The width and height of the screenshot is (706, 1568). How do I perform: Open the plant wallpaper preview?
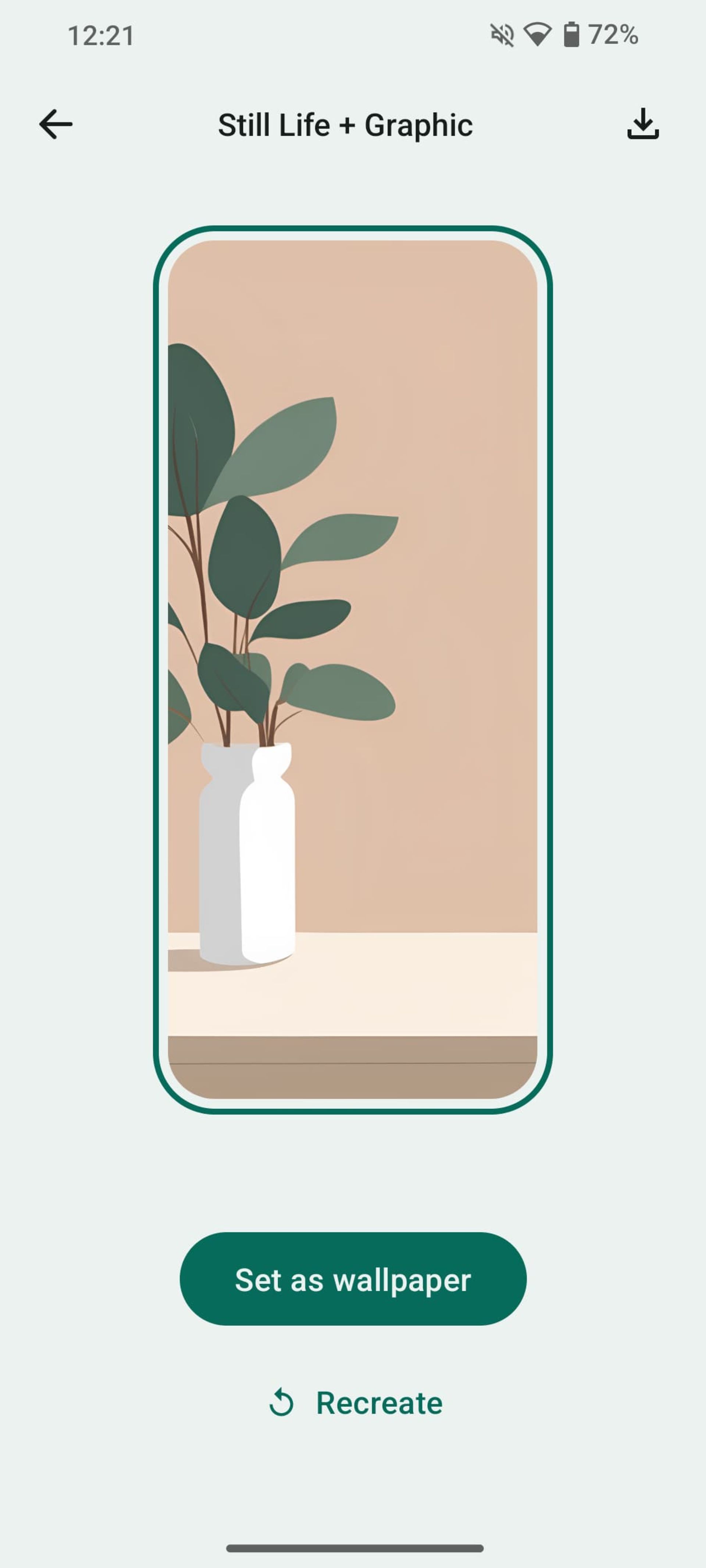[353, 670]
